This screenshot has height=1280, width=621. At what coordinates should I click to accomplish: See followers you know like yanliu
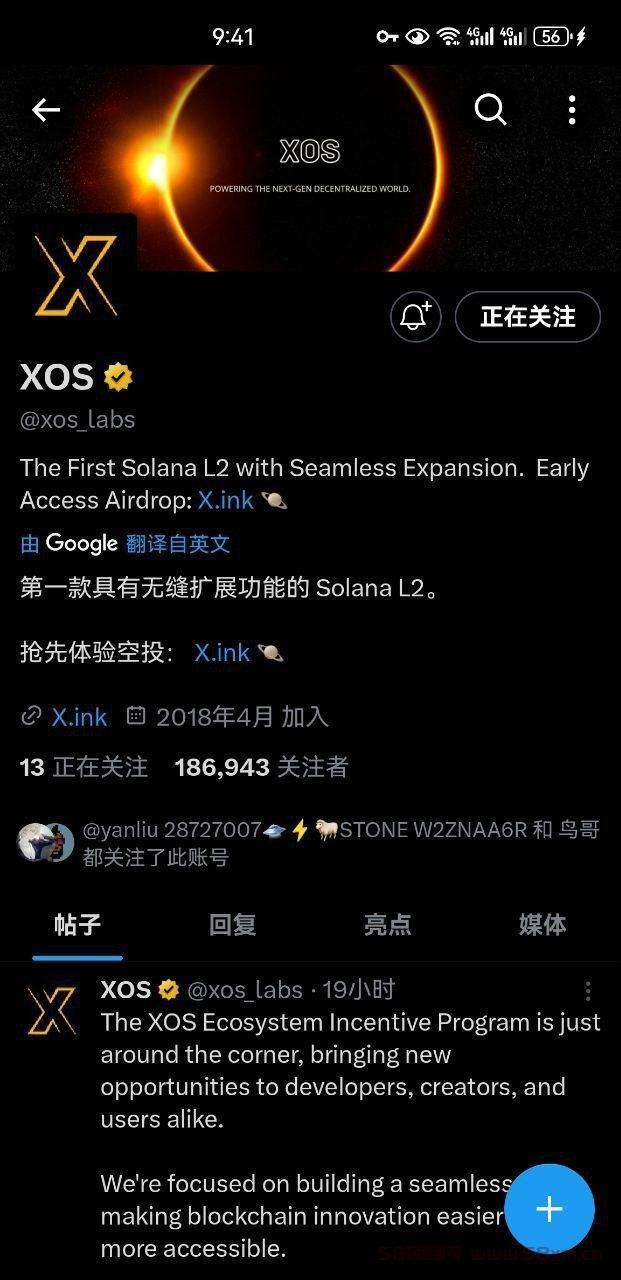(310, 843)
